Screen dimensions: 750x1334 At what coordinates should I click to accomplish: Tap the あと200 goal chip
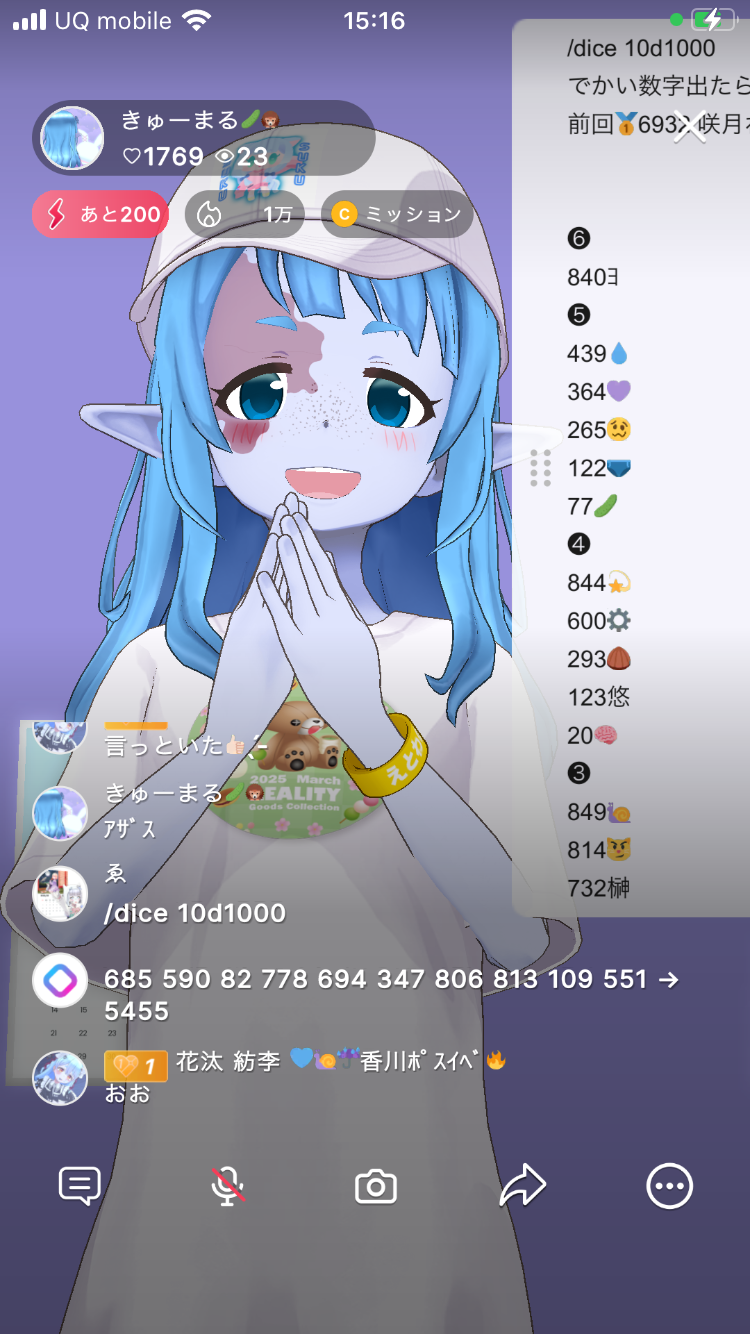(101, 214)
